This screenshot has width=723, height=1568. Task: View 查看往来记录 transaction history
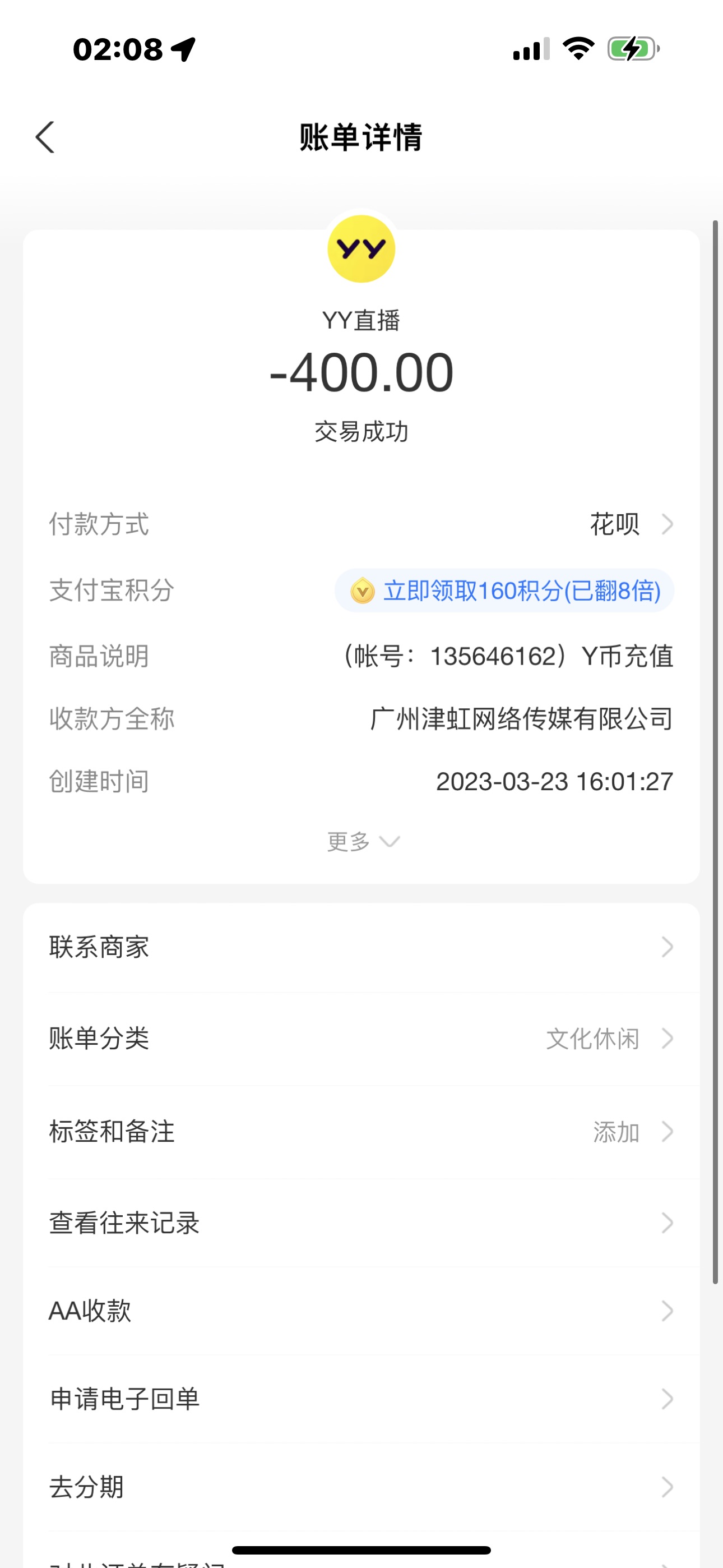click(361, 1223)
